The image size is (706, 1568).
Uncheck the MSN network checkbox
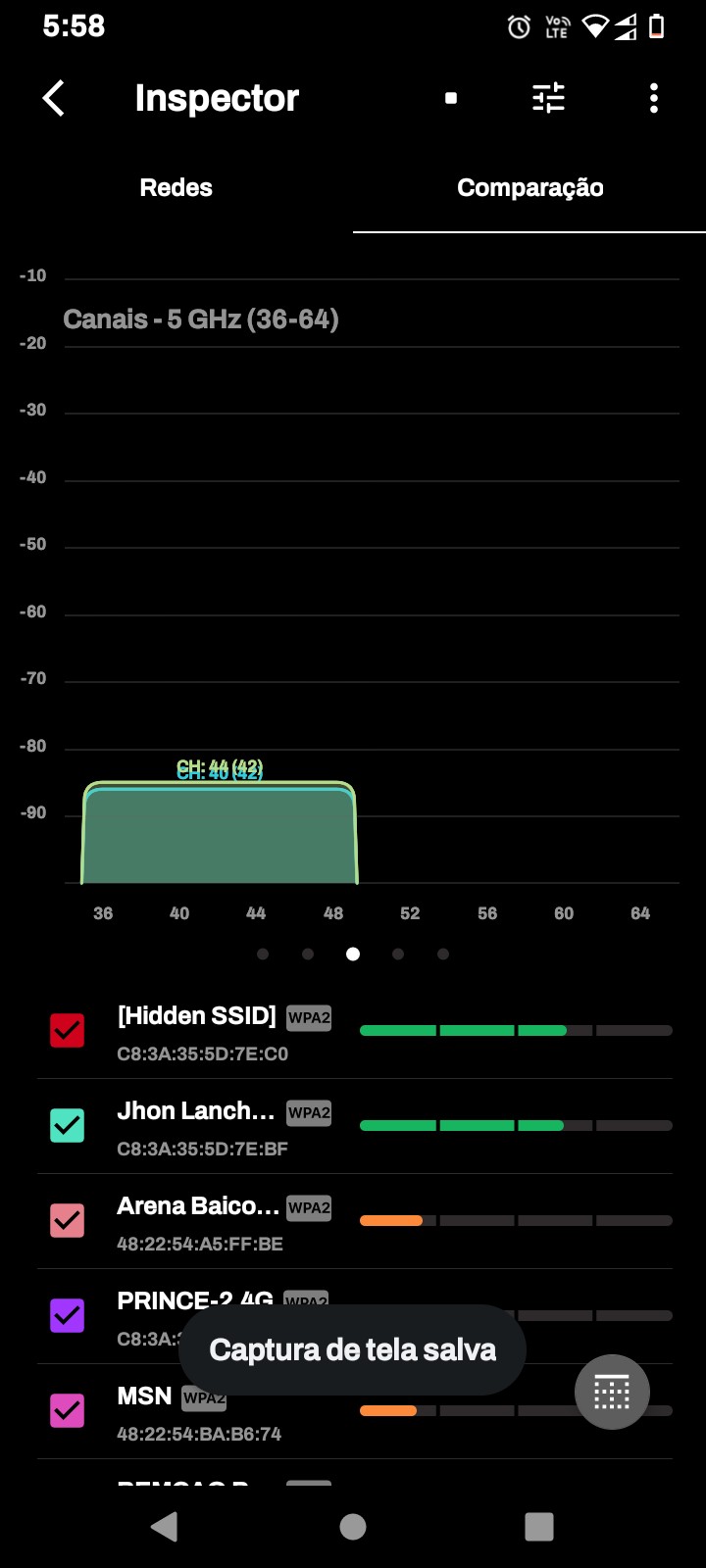(x=68, y=1410)
